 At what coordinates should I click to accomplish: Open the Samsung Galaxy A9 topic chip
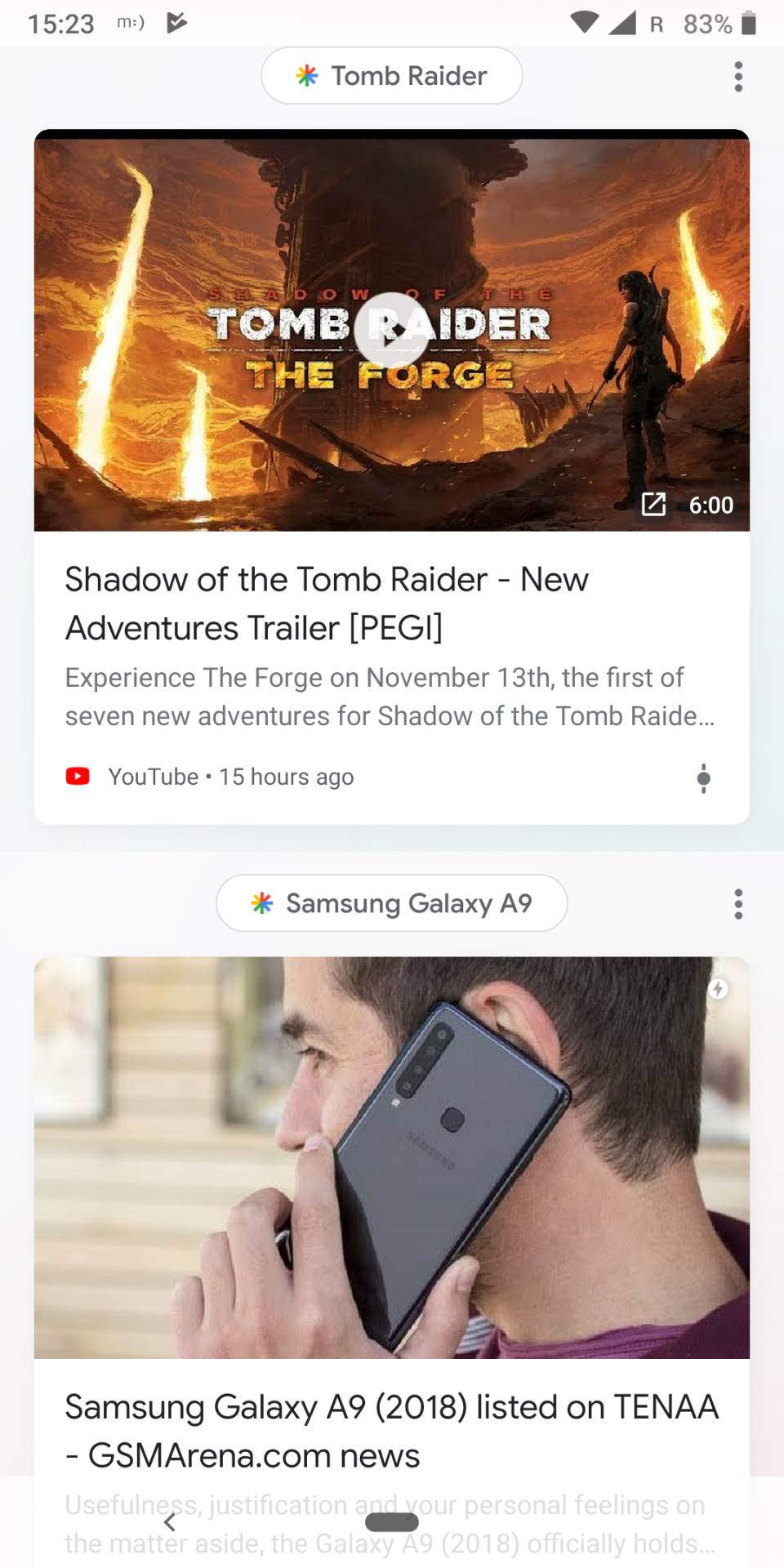[x=391, y=903]
